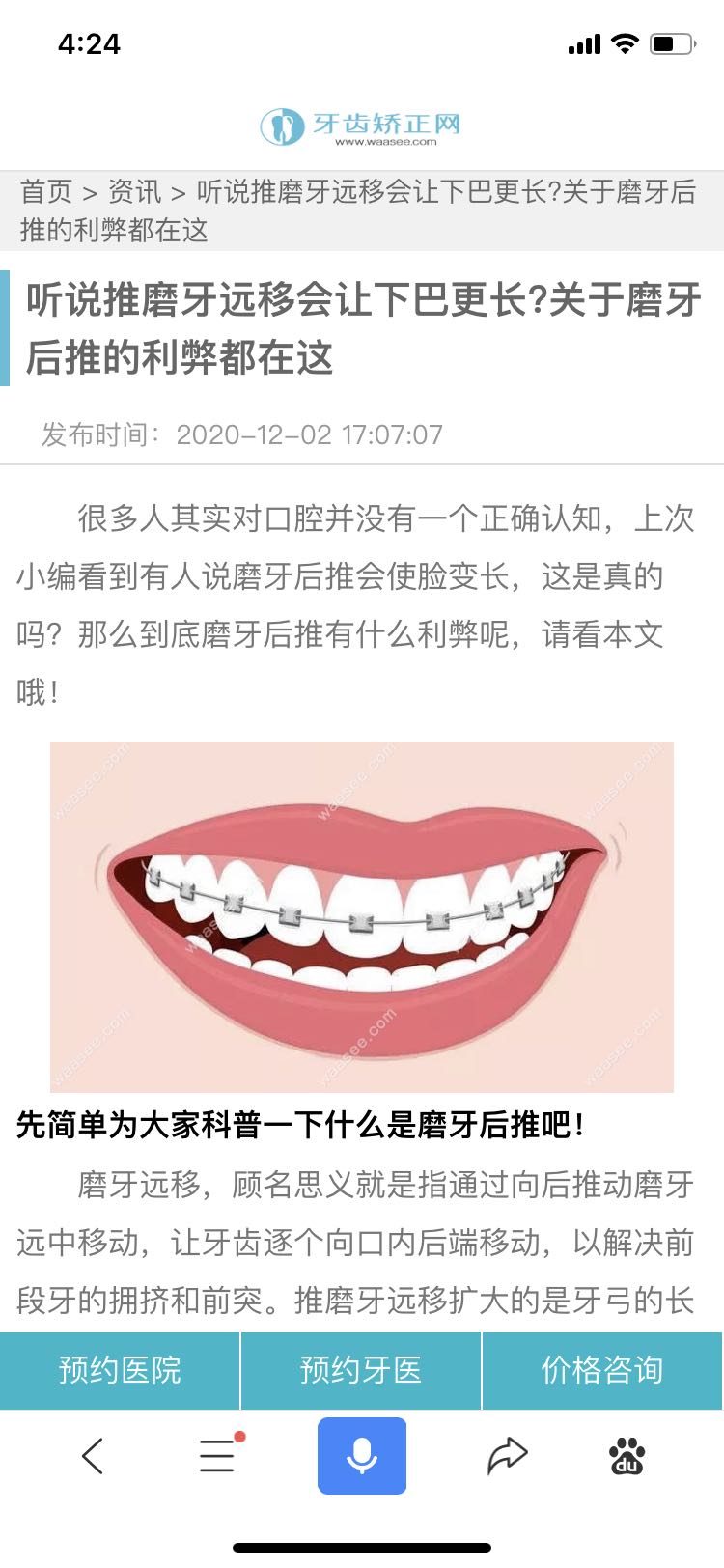This screenshot has height=1568, width=724.
Task: Go back to the previous page
Action: pyautogui.click(x=93, y=1456)
